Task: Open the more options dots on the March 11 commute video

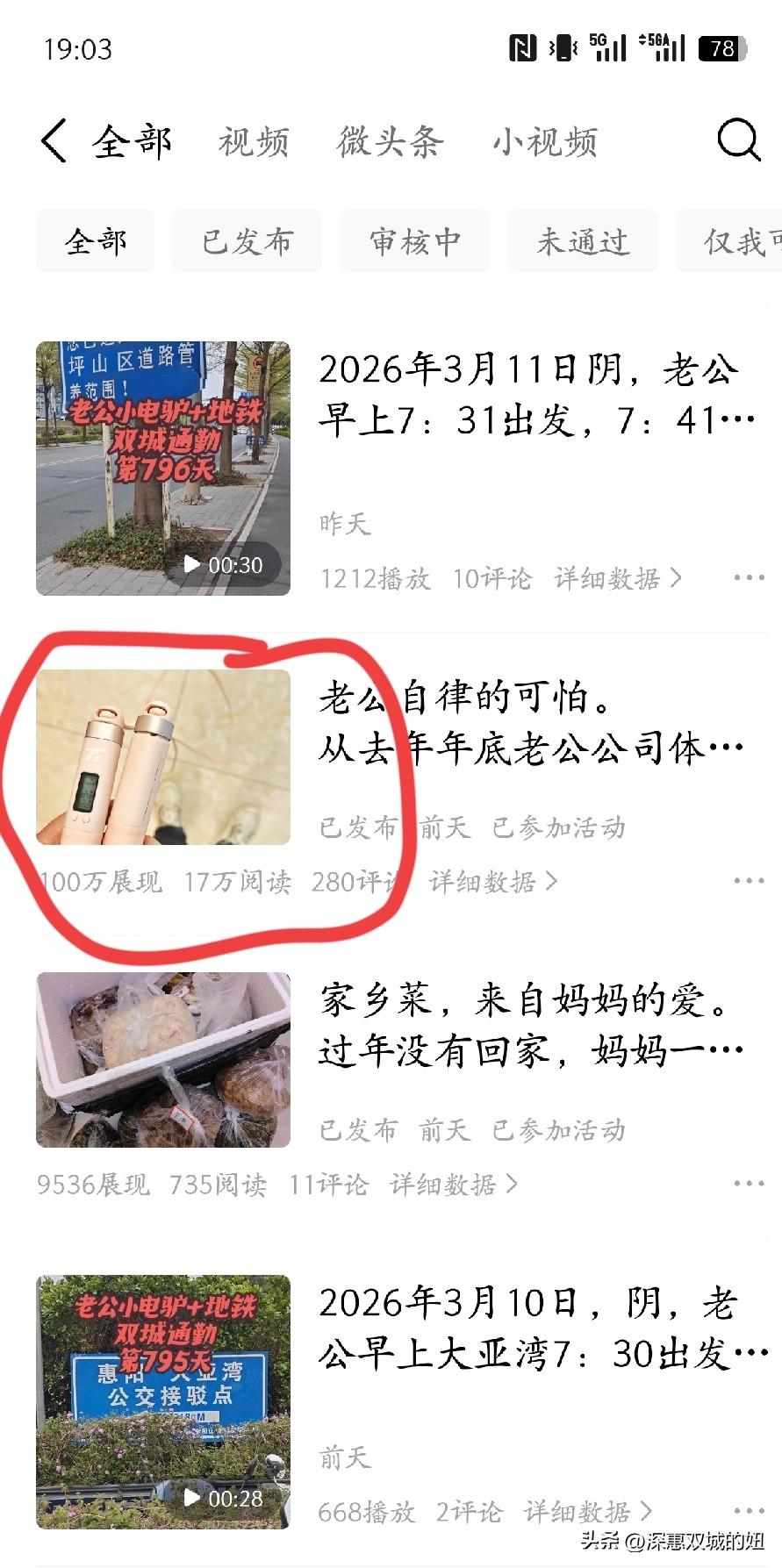Action: coord(747,576)
